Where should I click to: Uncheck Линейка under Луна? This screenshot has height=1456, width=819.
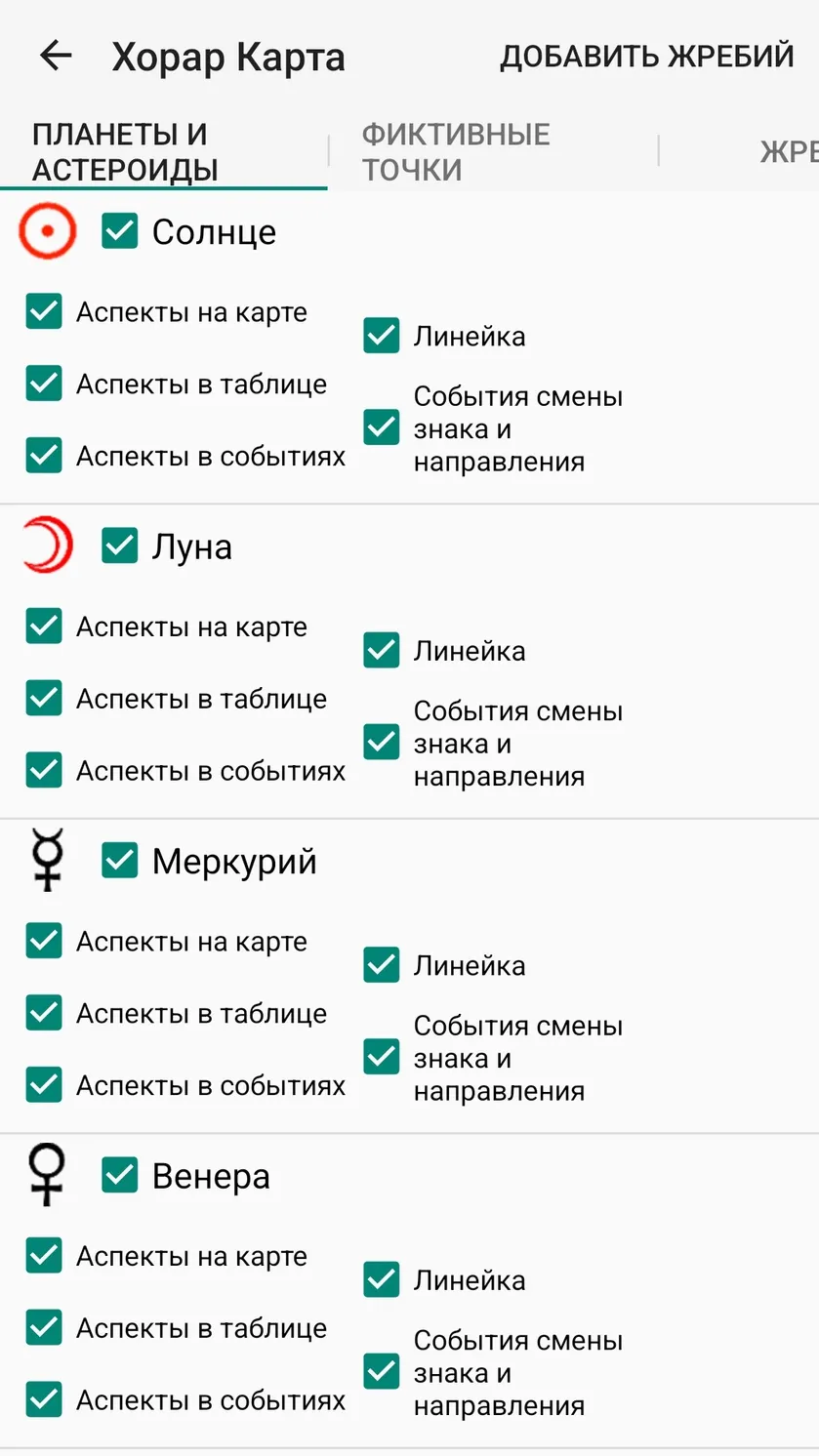[381, 650]
